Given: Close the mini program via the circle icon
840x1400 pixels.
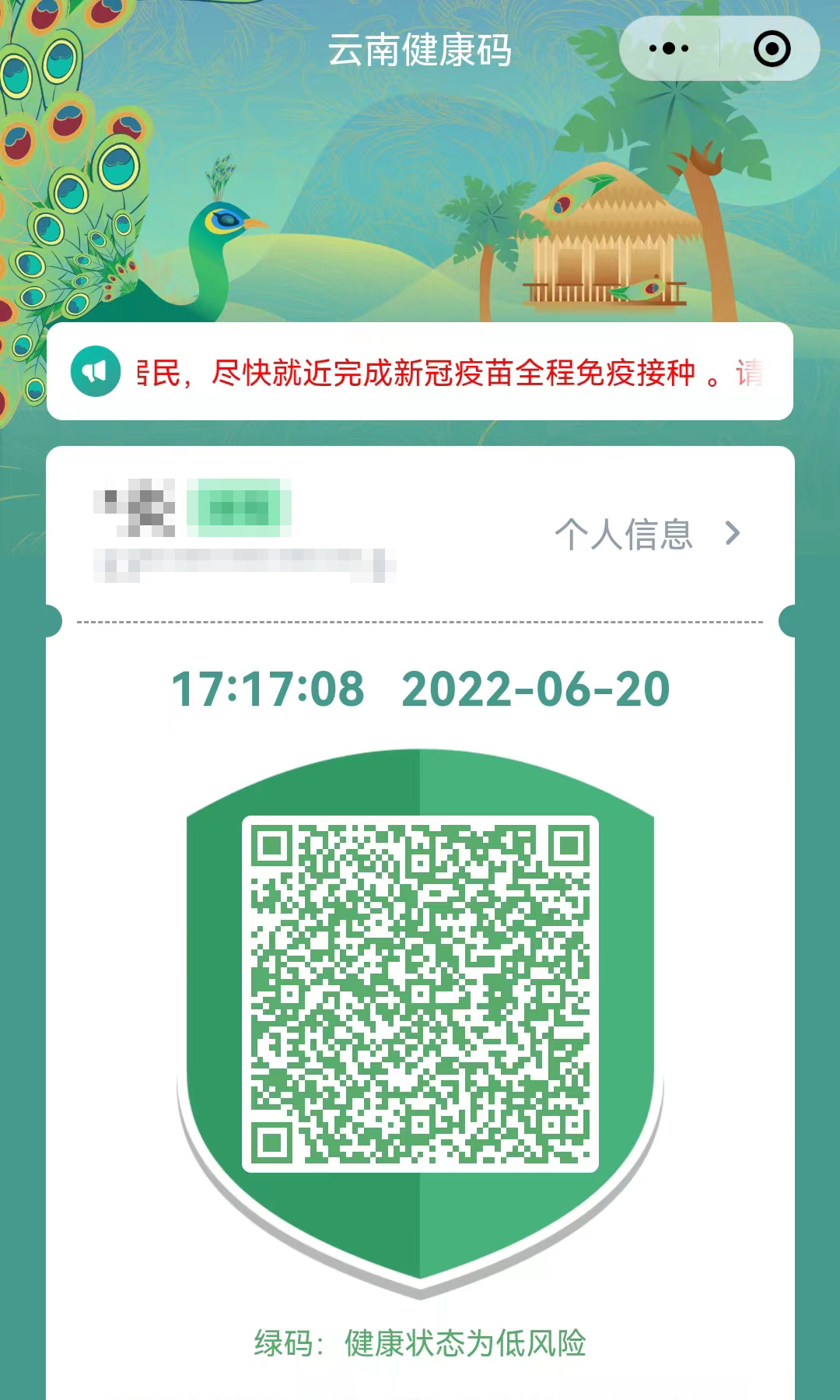Looking at the screenshot, I should pos(772,49).
